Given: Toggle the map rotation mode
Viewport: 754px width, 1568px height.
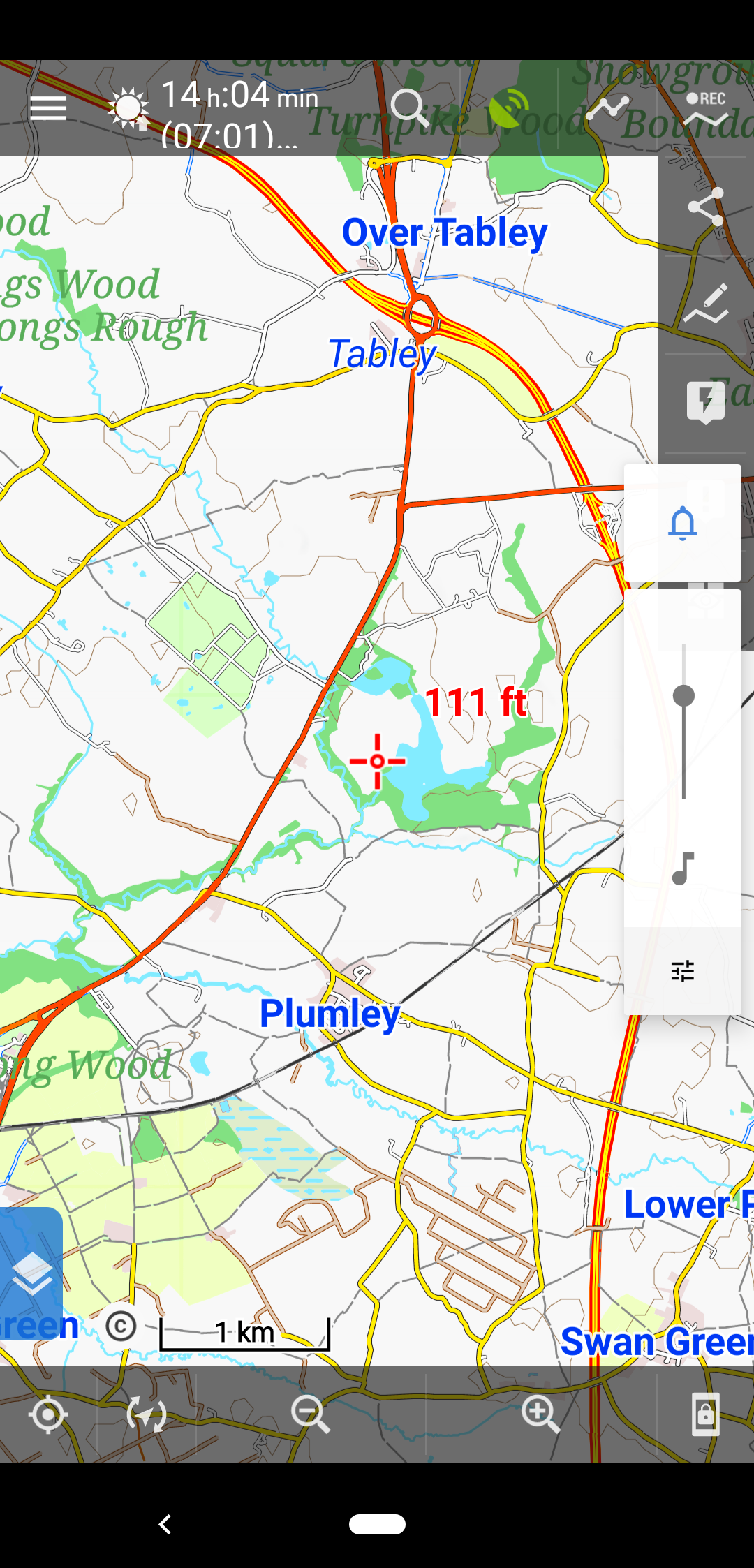Looking at the screenshot, I should pyautogui.click(x=147, y=1414).
